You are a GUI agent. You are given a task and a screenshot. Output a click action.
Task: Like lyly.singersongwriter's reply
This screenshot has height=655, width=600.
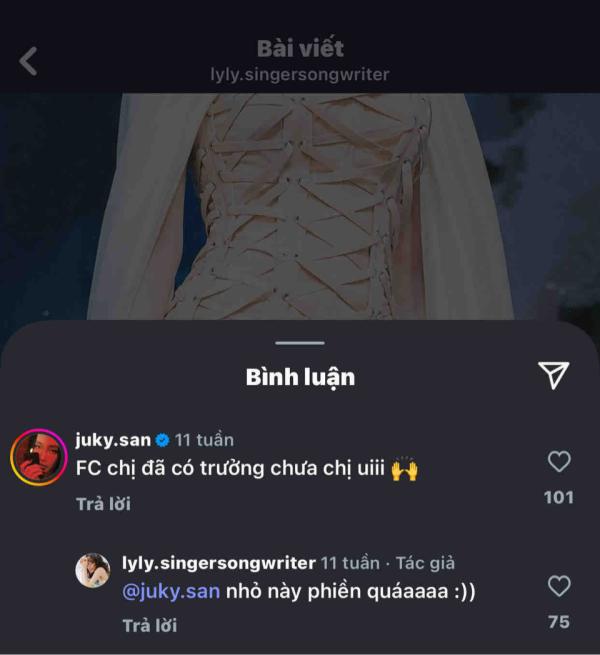[x=559, y=586]
